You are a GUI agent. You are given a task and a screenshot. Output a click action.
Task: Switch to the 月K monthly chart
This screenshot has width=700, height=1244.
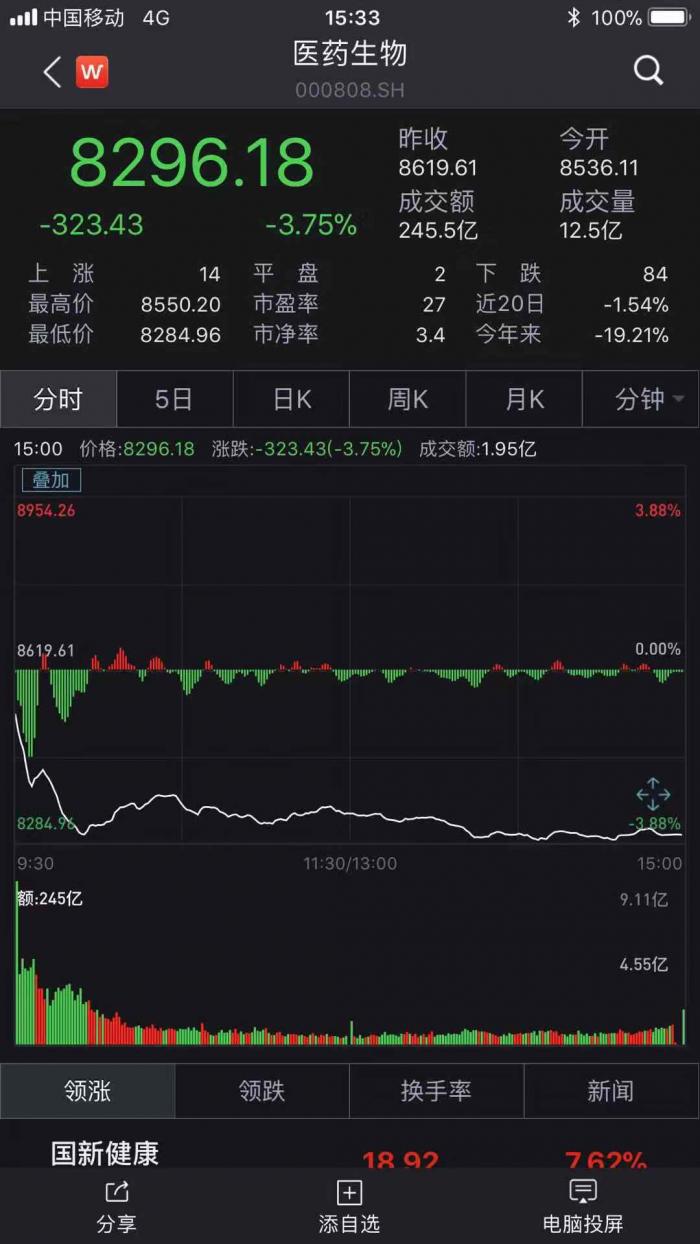tap(525, 400)
